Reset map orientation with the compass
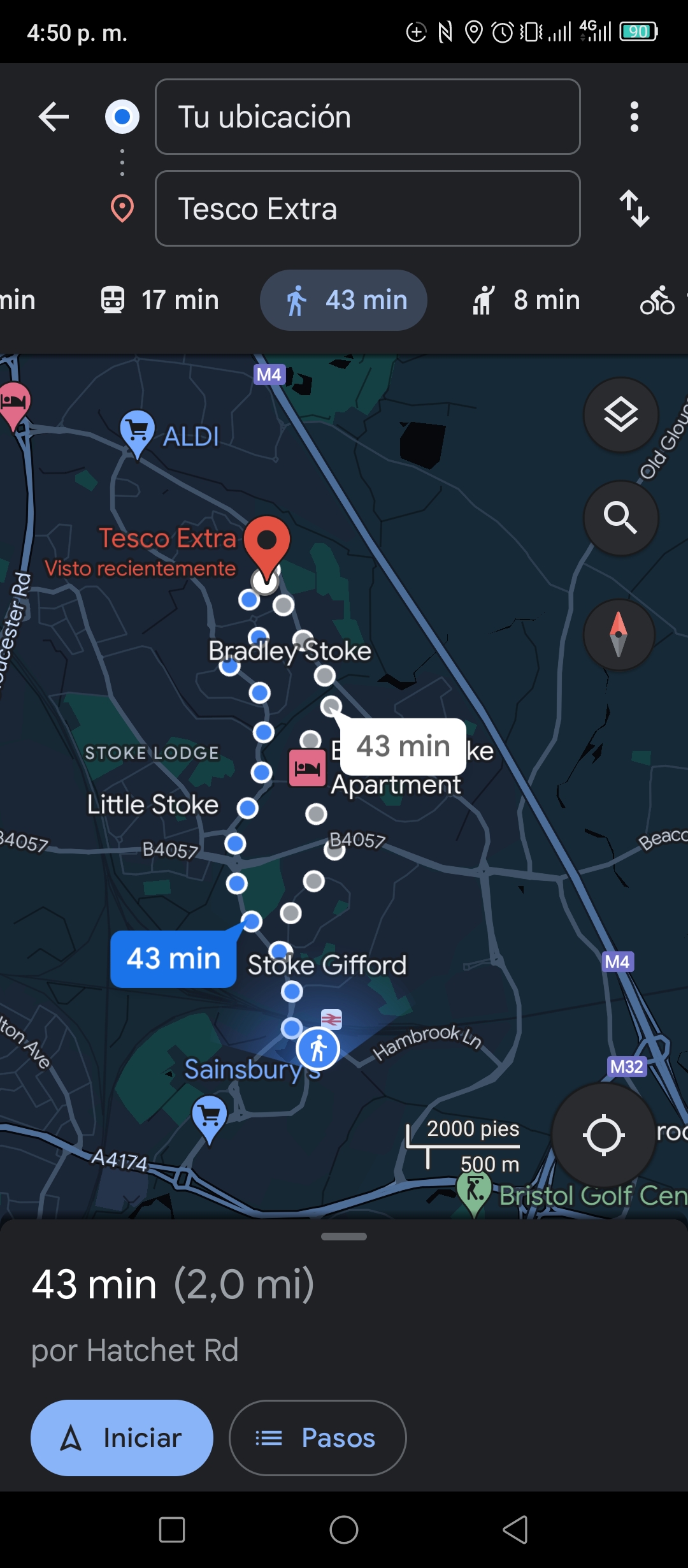 [x=619, y=635]
